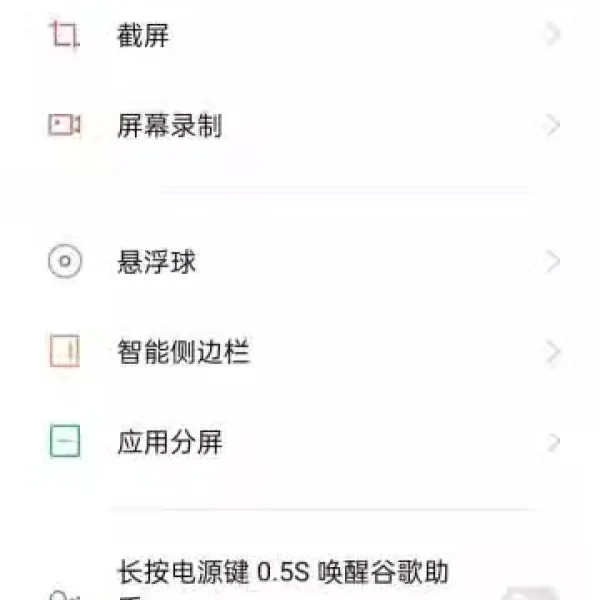Open 智能侧边栏 smart sidebar settings
This screenshot has height=600, width=600.
(300, 352)
